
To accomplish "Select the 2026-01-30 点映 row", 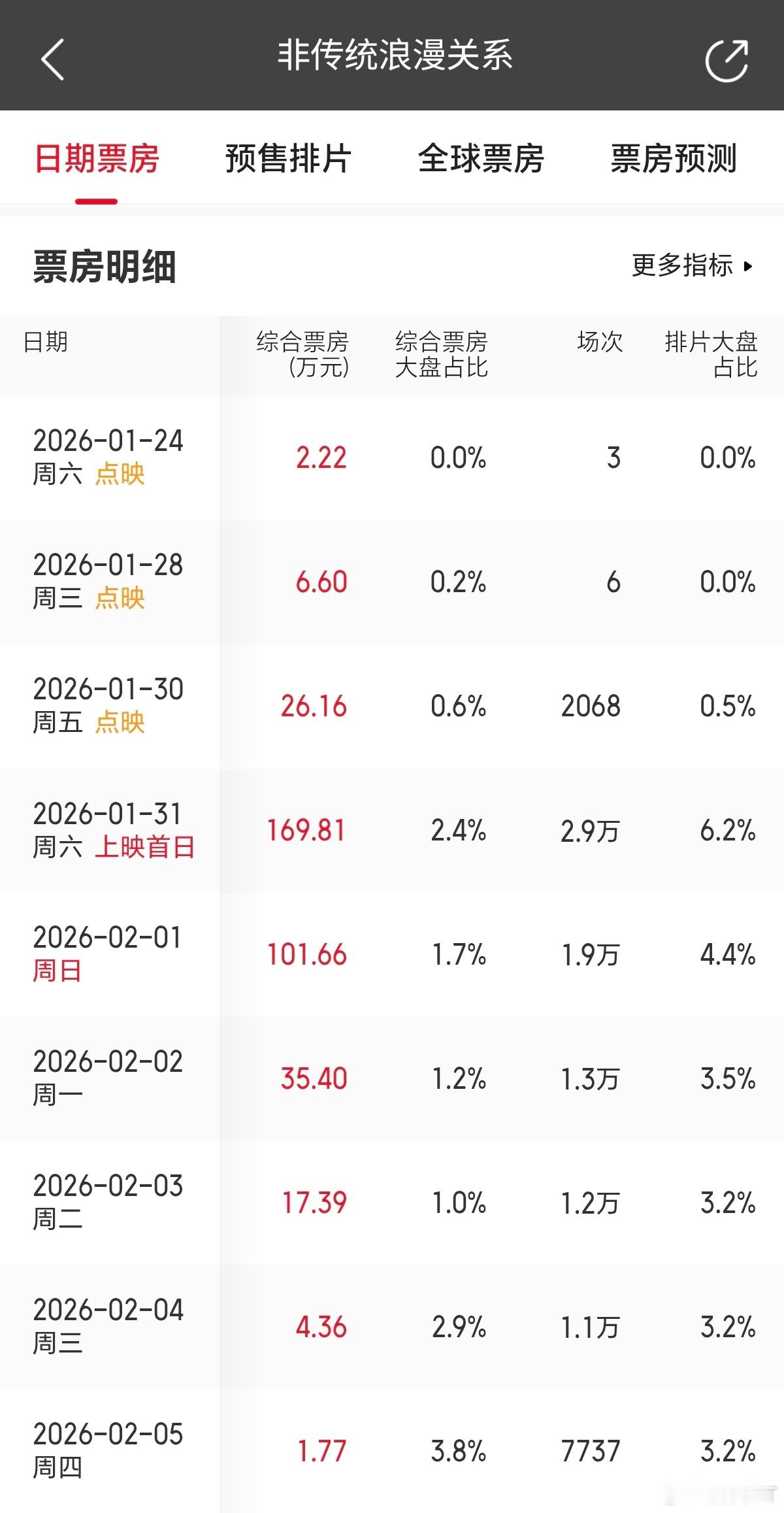I will click(x=392, y=706).
